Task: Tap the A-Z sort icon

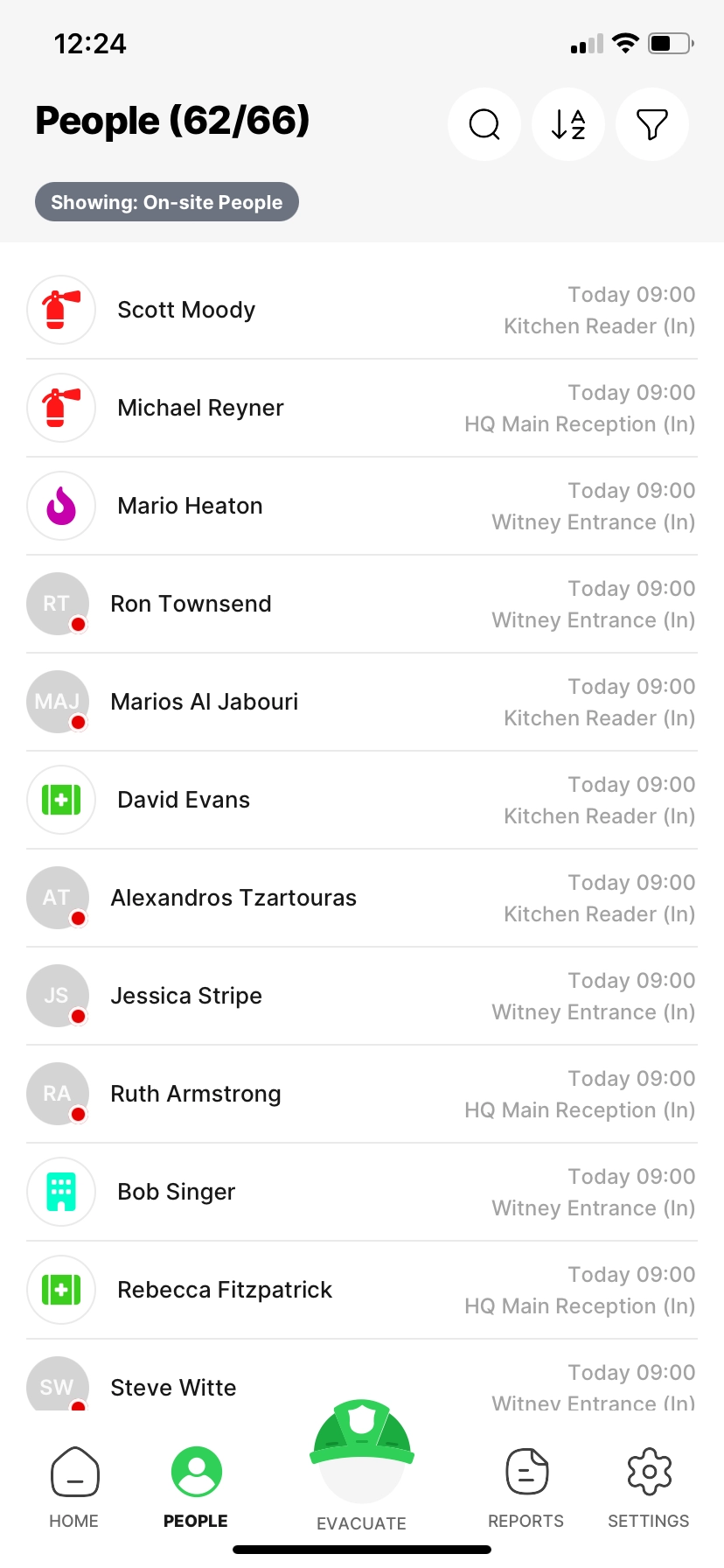Action: pyautogui.click(x=568, y=124)
